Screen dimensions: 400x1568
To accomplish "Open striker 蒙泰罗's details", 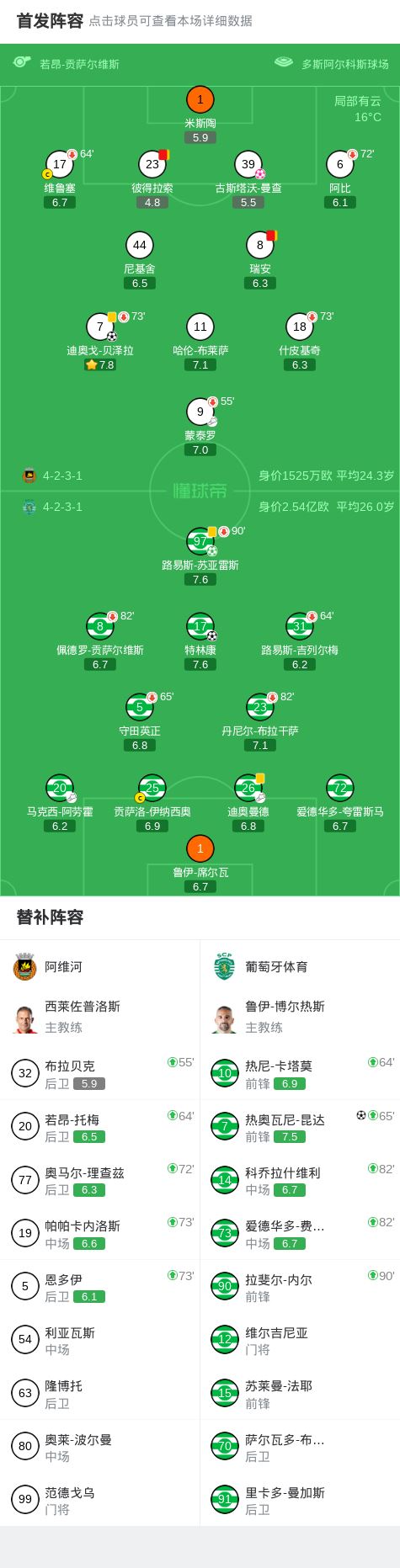I will click(200, 427).
